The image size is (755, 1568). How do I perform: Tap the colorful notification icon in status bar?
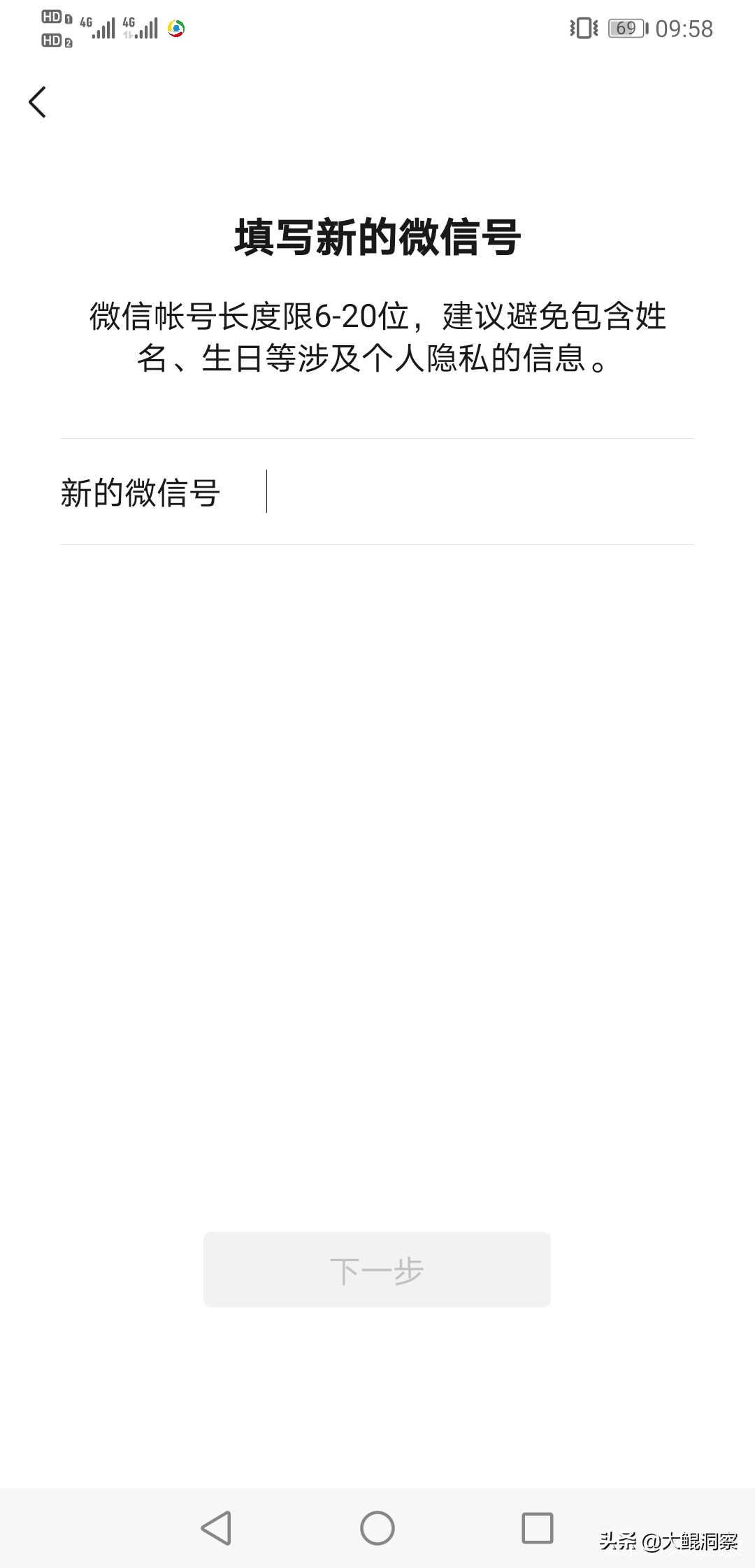click(176, 29)
